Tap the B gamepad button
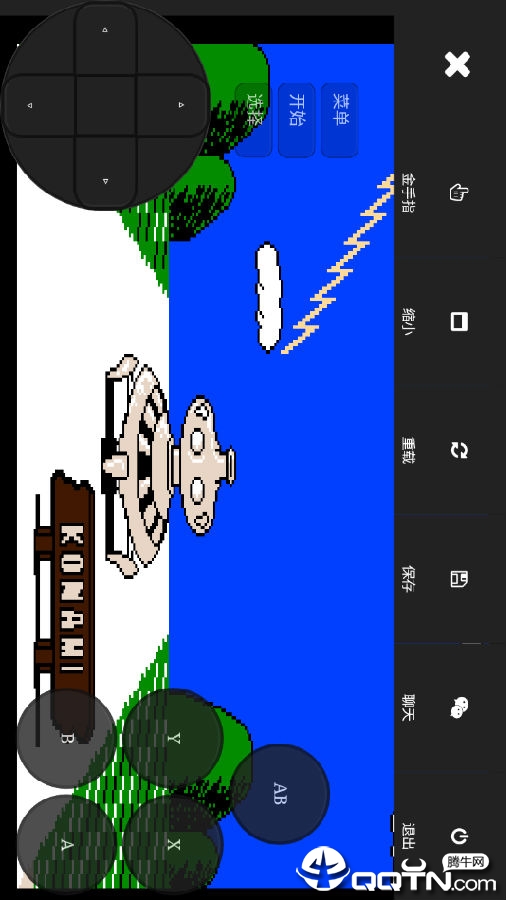This screenshot has height=900, width=506. (x=67, y=739)
